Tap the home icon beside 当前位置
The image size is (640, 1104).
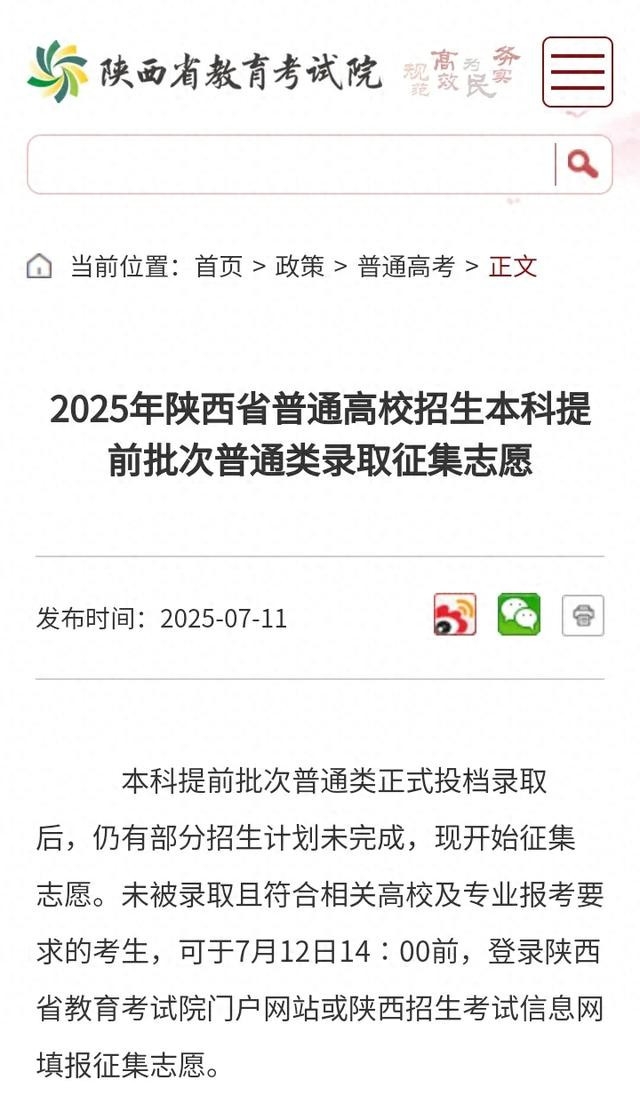(39, 266)
